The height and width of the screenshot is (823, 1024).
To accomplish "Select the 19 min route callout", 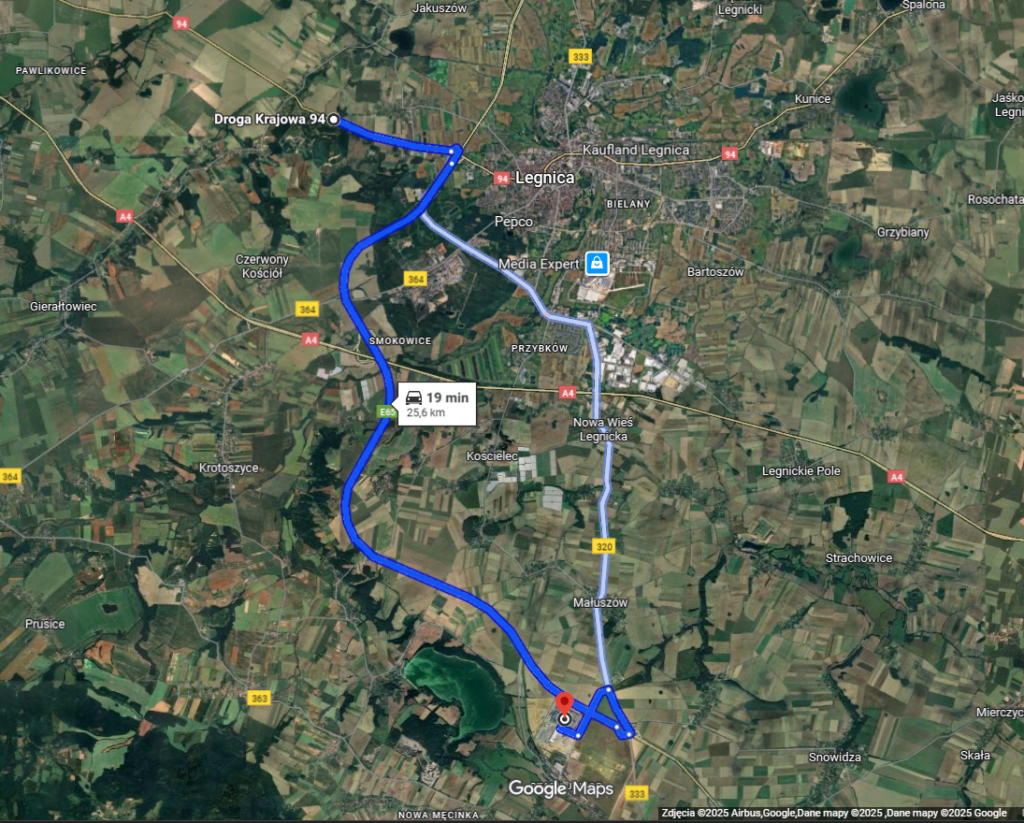I will [436, 403].
